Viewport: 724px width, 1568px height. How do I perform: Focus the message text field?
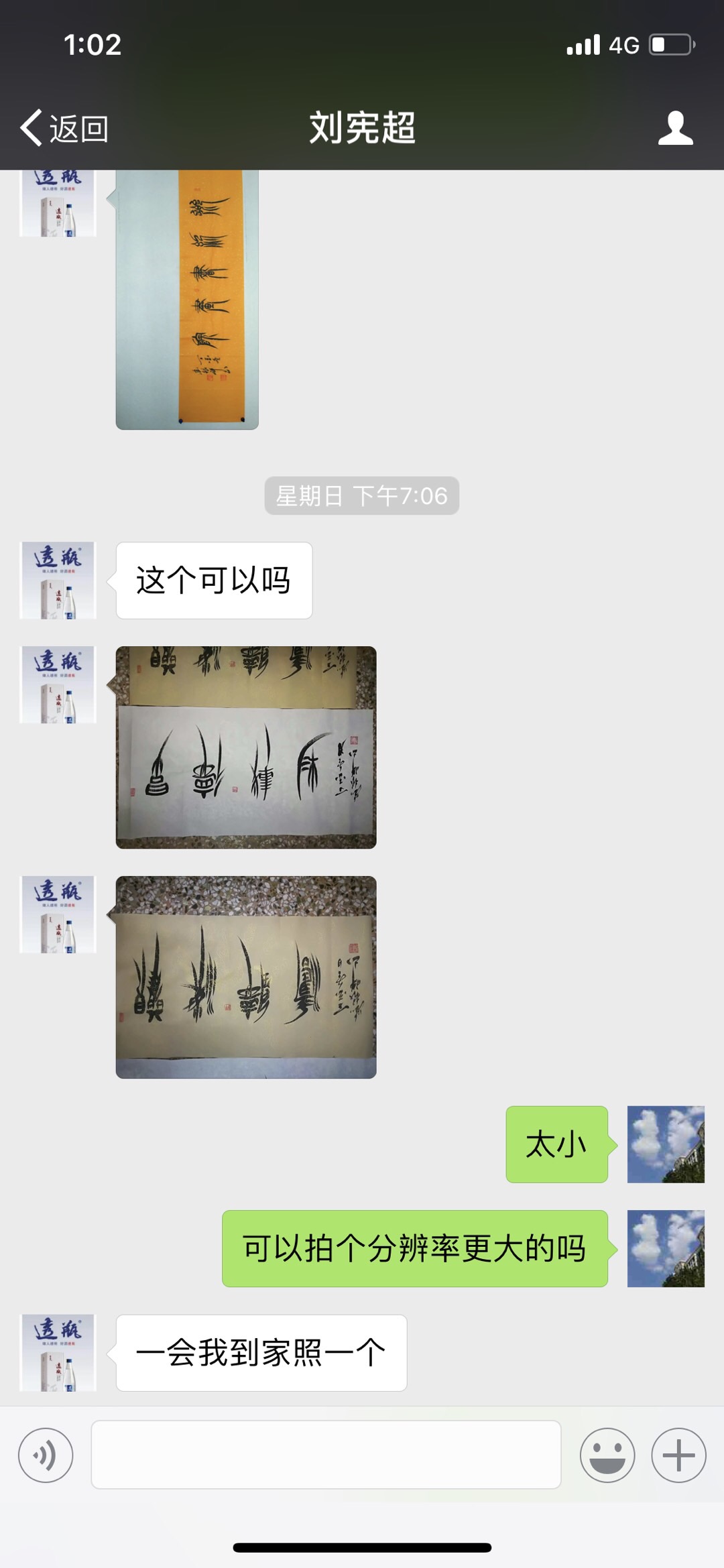326,1455
